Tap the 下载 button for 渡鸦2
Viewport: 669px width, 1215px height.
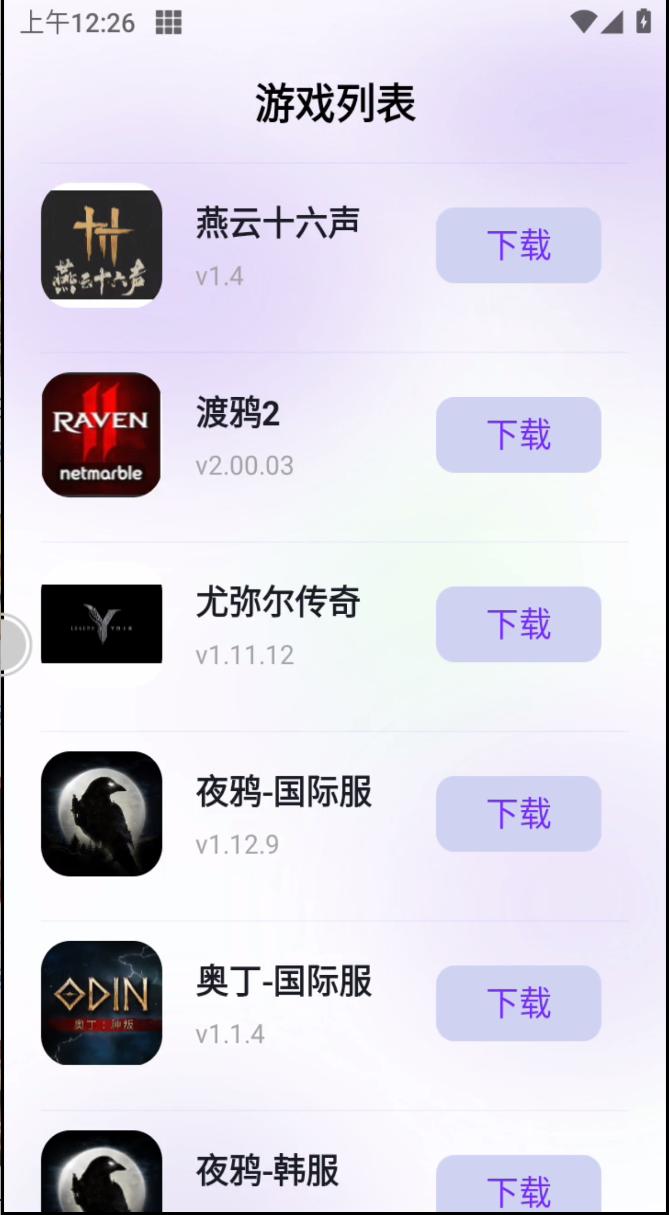(x=518, y=435)
